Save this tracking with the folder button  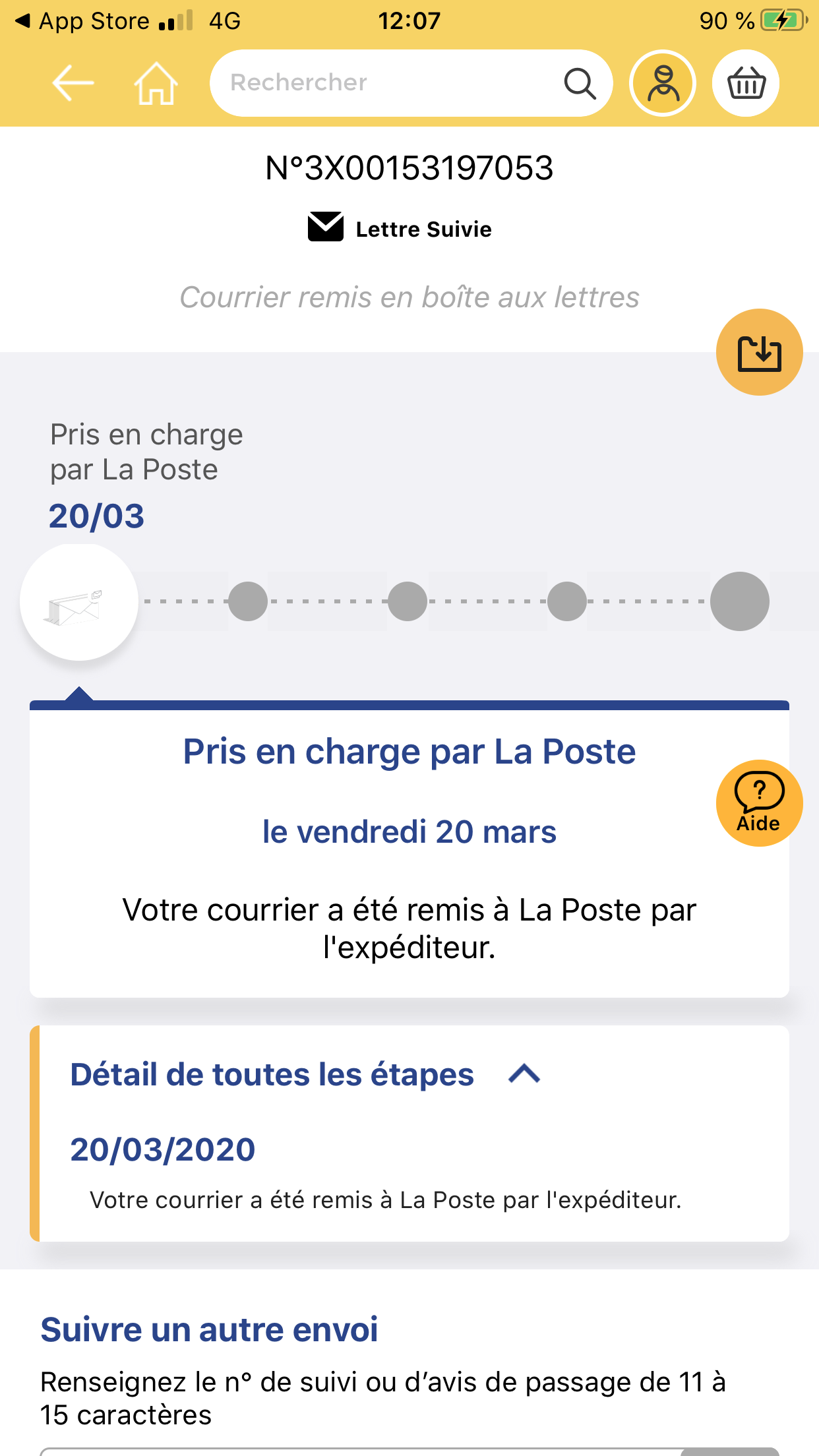pos(759,352)
